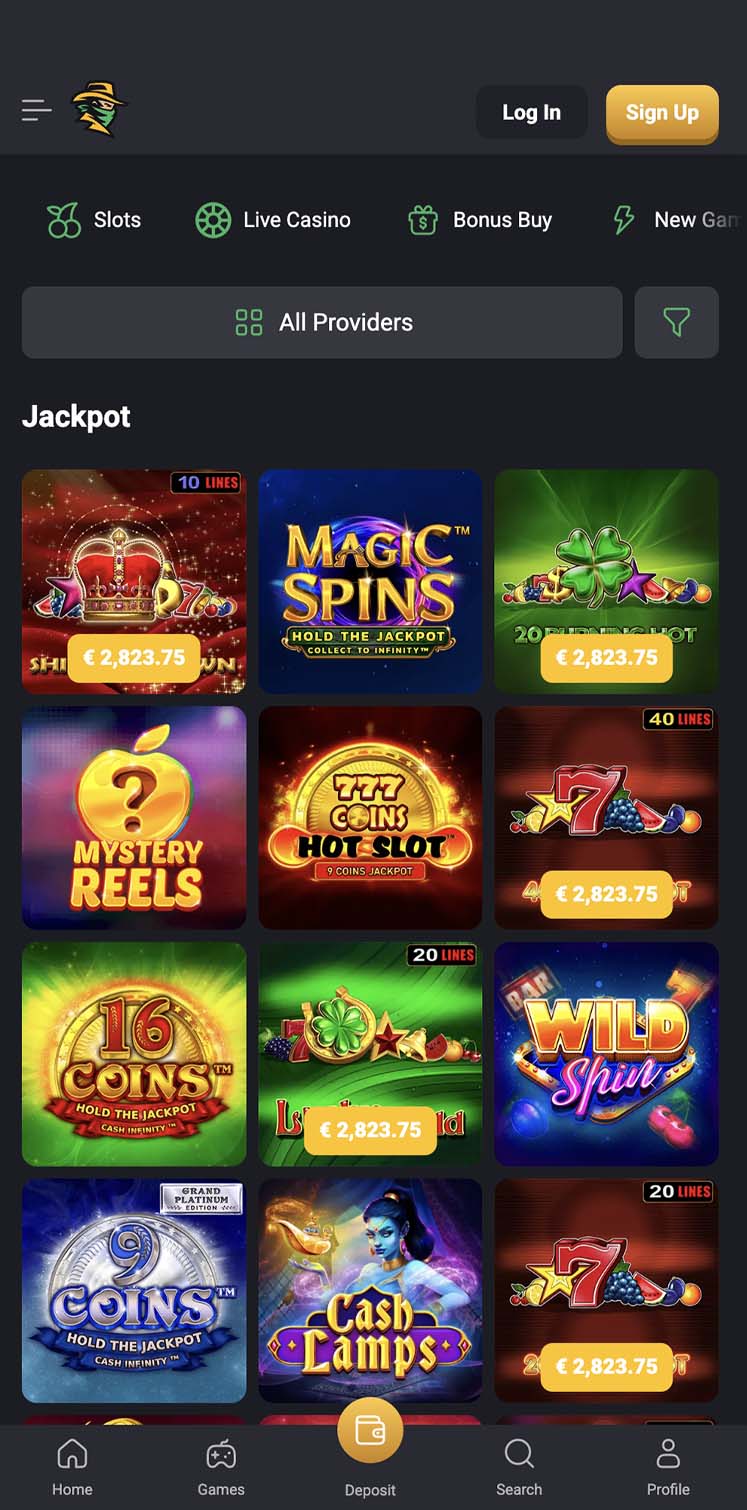Switch to the Games tab
The width and height of the screenshot is (747, 1510).
point(221,1467)
